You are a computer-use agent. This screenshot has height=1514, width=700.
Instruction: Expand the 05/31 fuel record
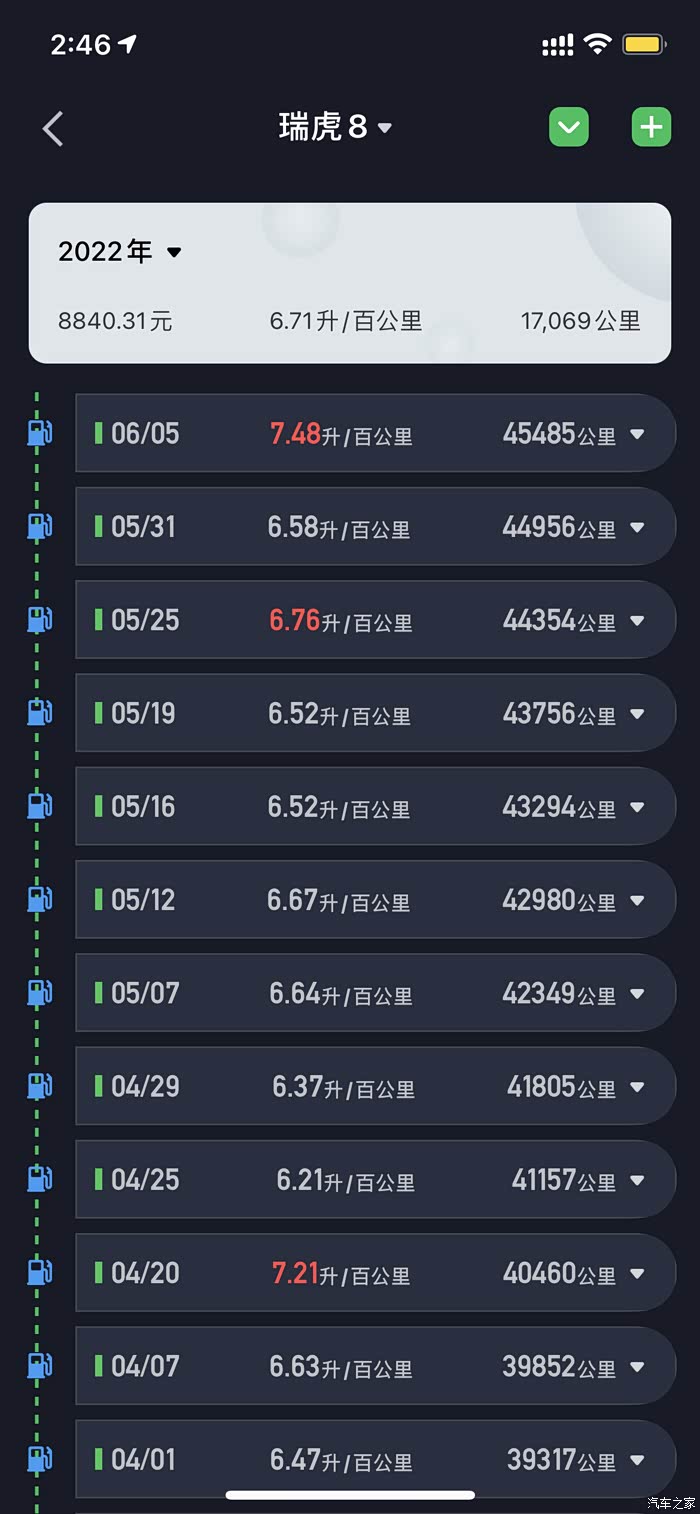(x=637, y=527)
